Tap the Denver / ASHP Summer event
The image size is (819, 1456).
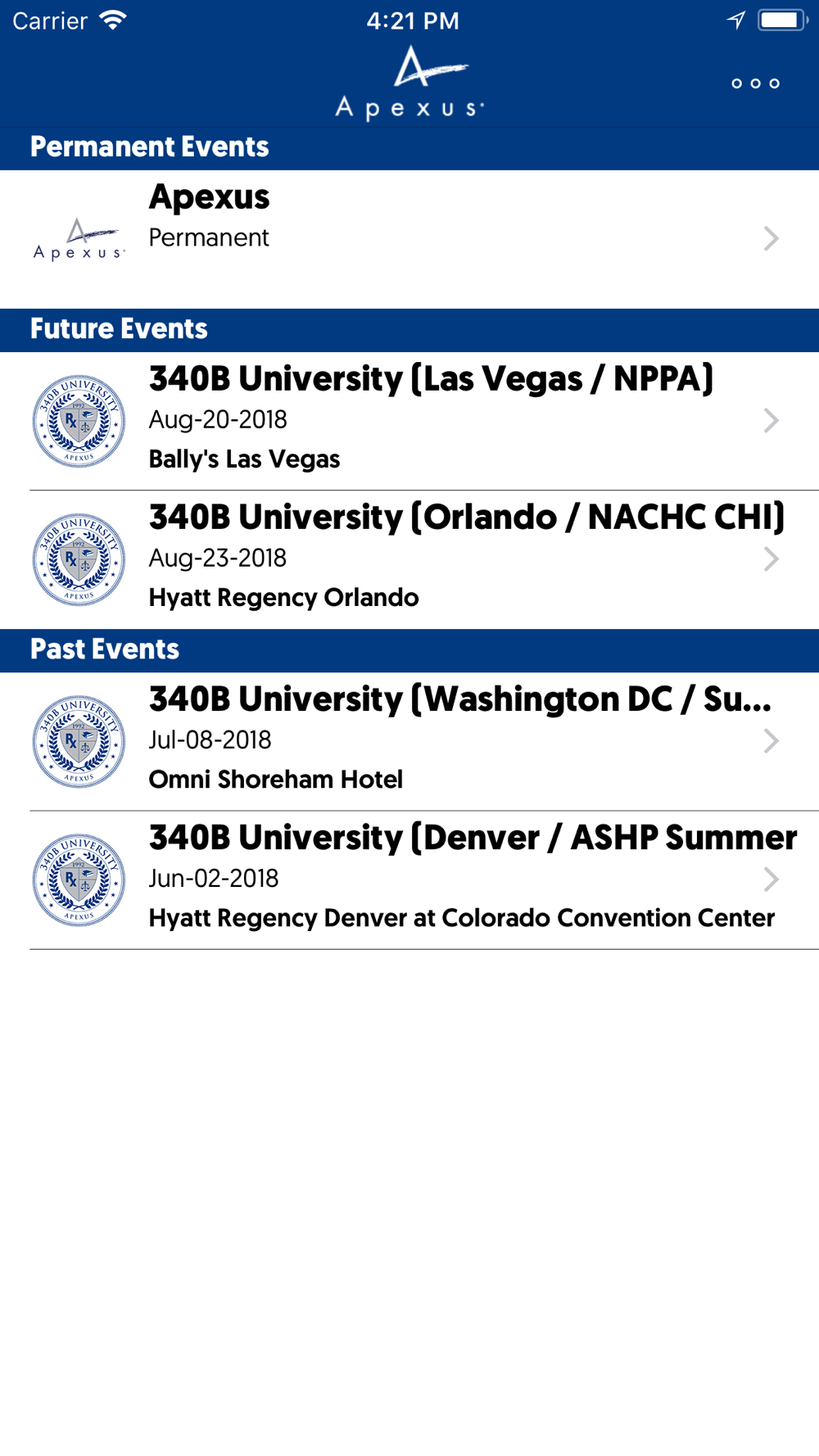(x=409, y=879)
